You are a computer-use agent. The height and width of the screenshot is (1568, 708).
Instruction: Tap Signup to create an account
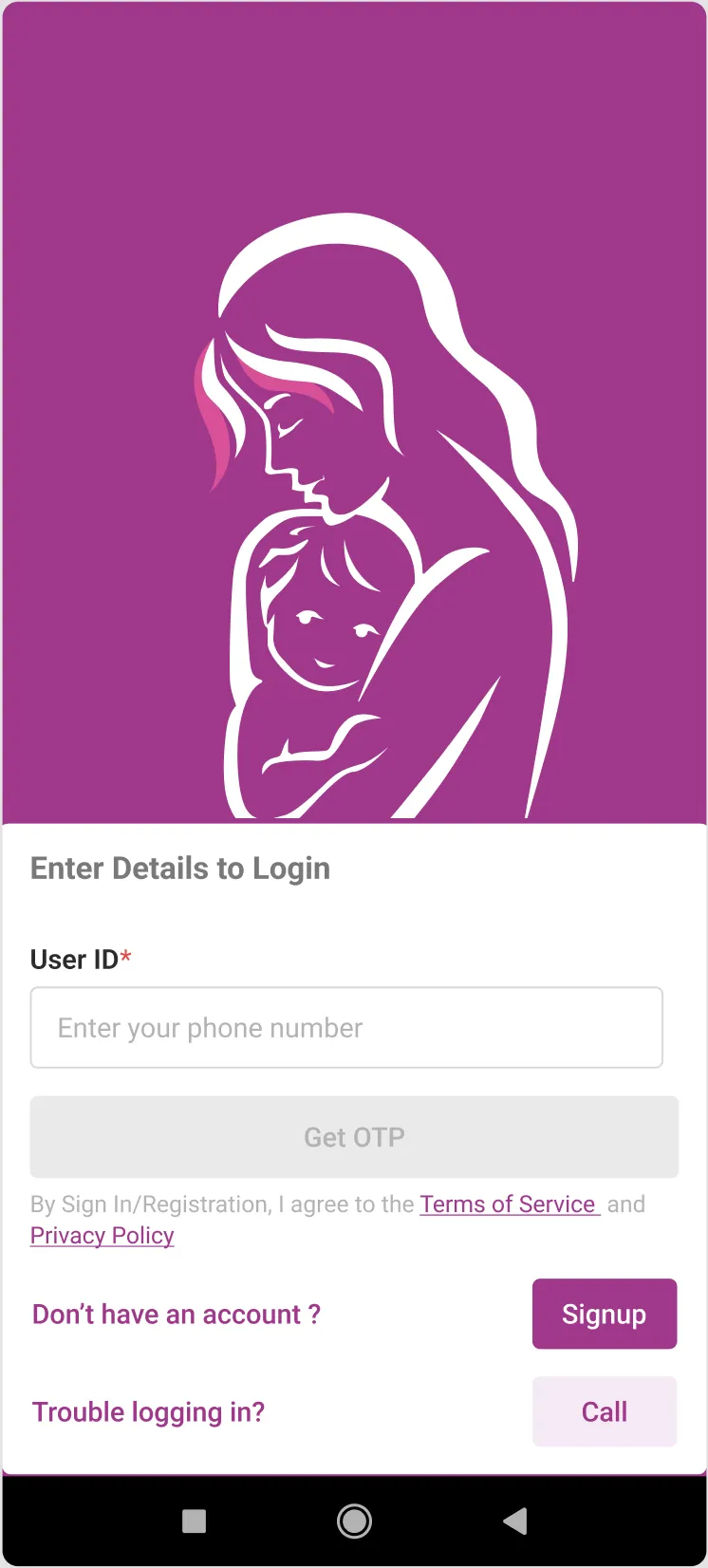click(x=604, y=1314)
